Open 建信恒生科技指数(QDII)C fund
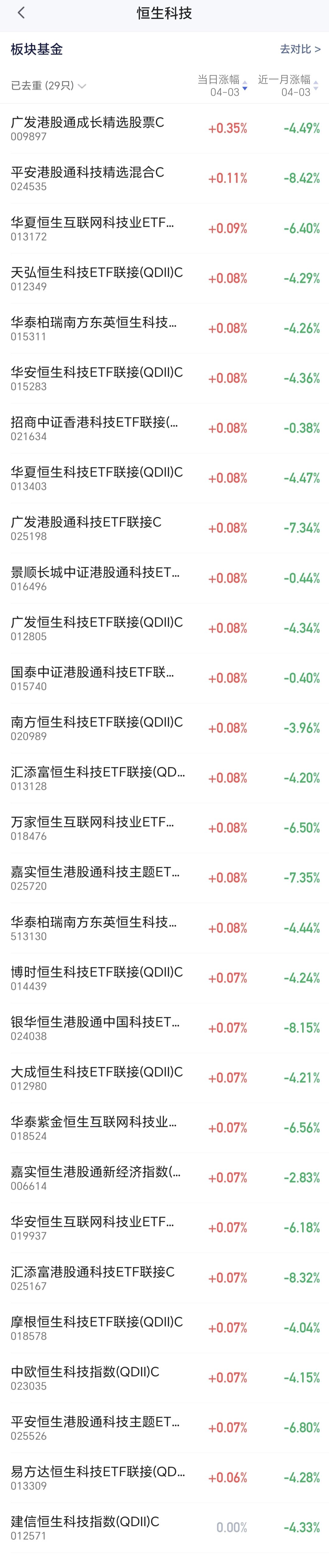 (x=85, y=1527)
